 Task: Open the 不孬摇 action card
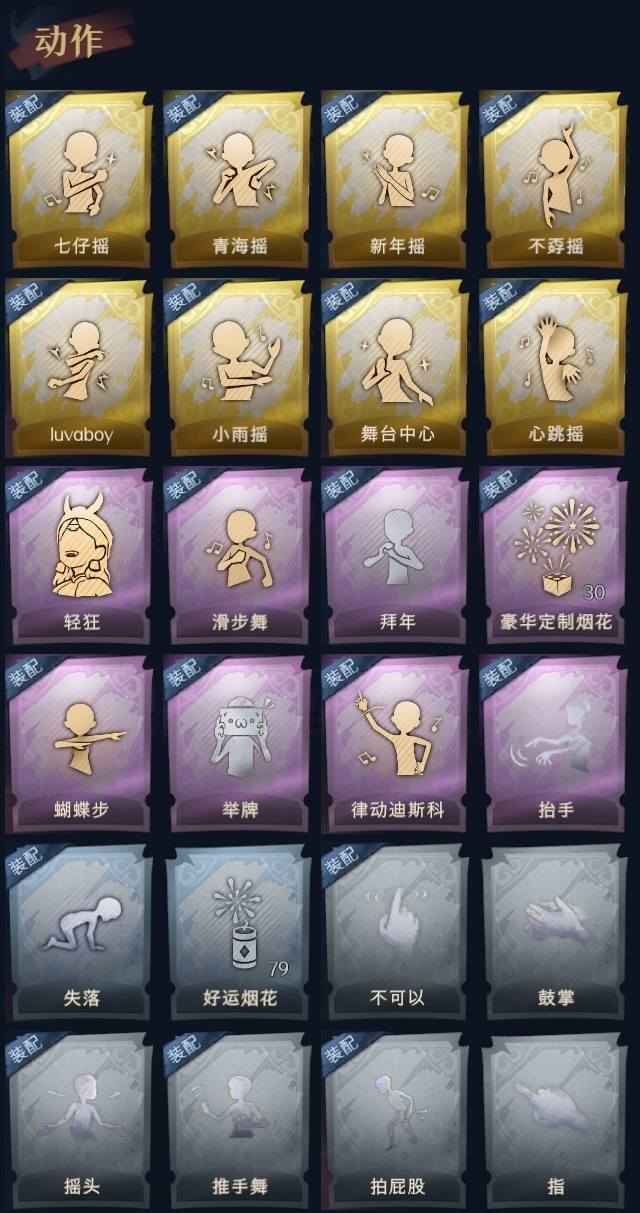click(554, 177)
